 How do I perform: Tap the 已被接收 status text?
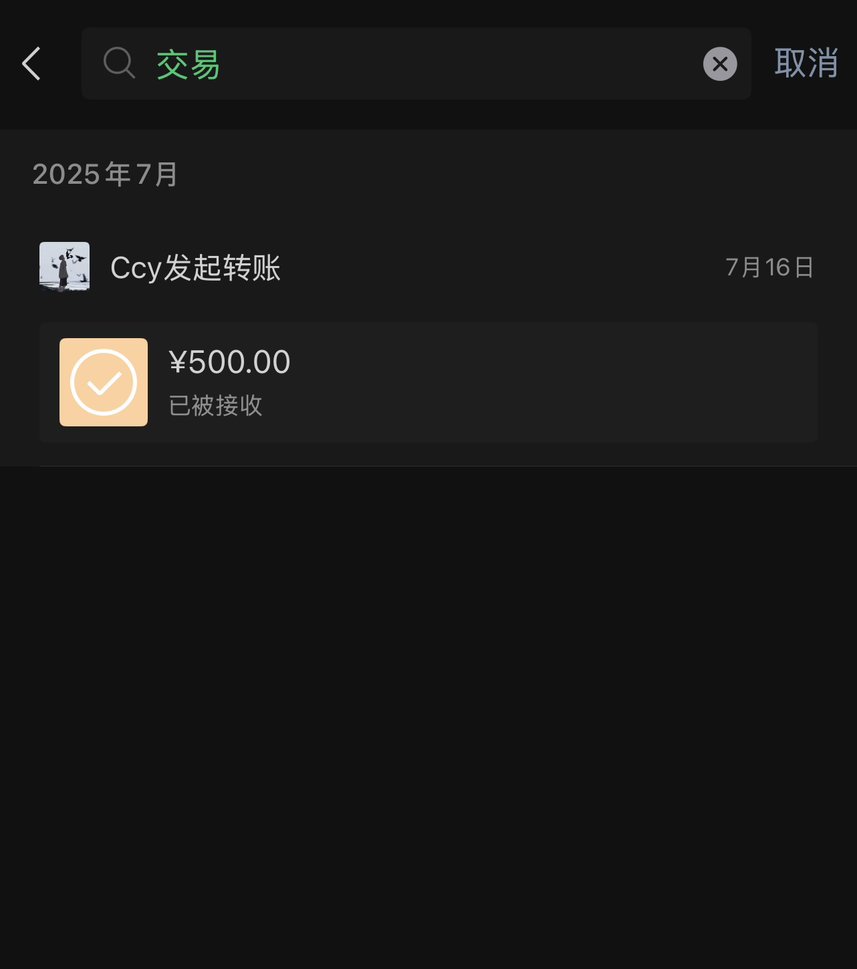coord(215,406)
